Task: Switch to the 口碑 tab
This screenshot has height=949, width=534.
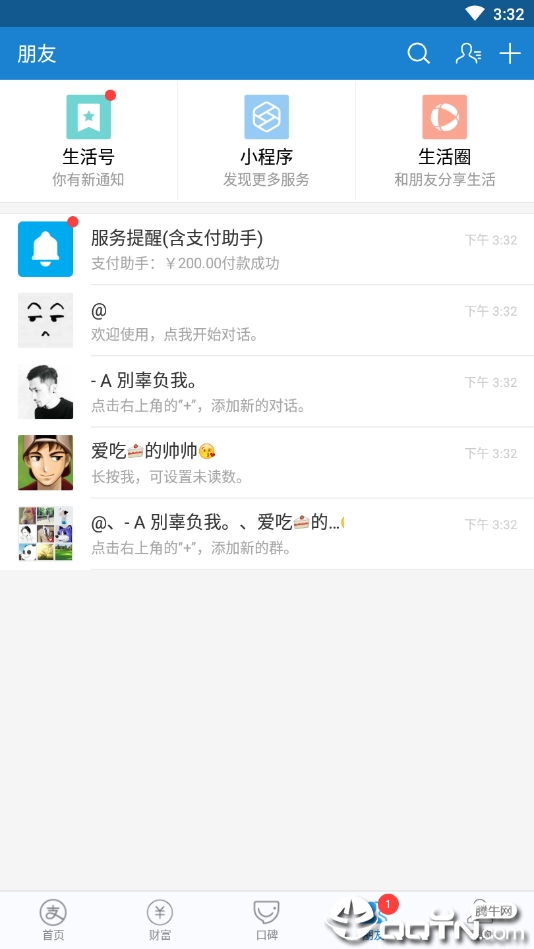Action: point(266,920)
